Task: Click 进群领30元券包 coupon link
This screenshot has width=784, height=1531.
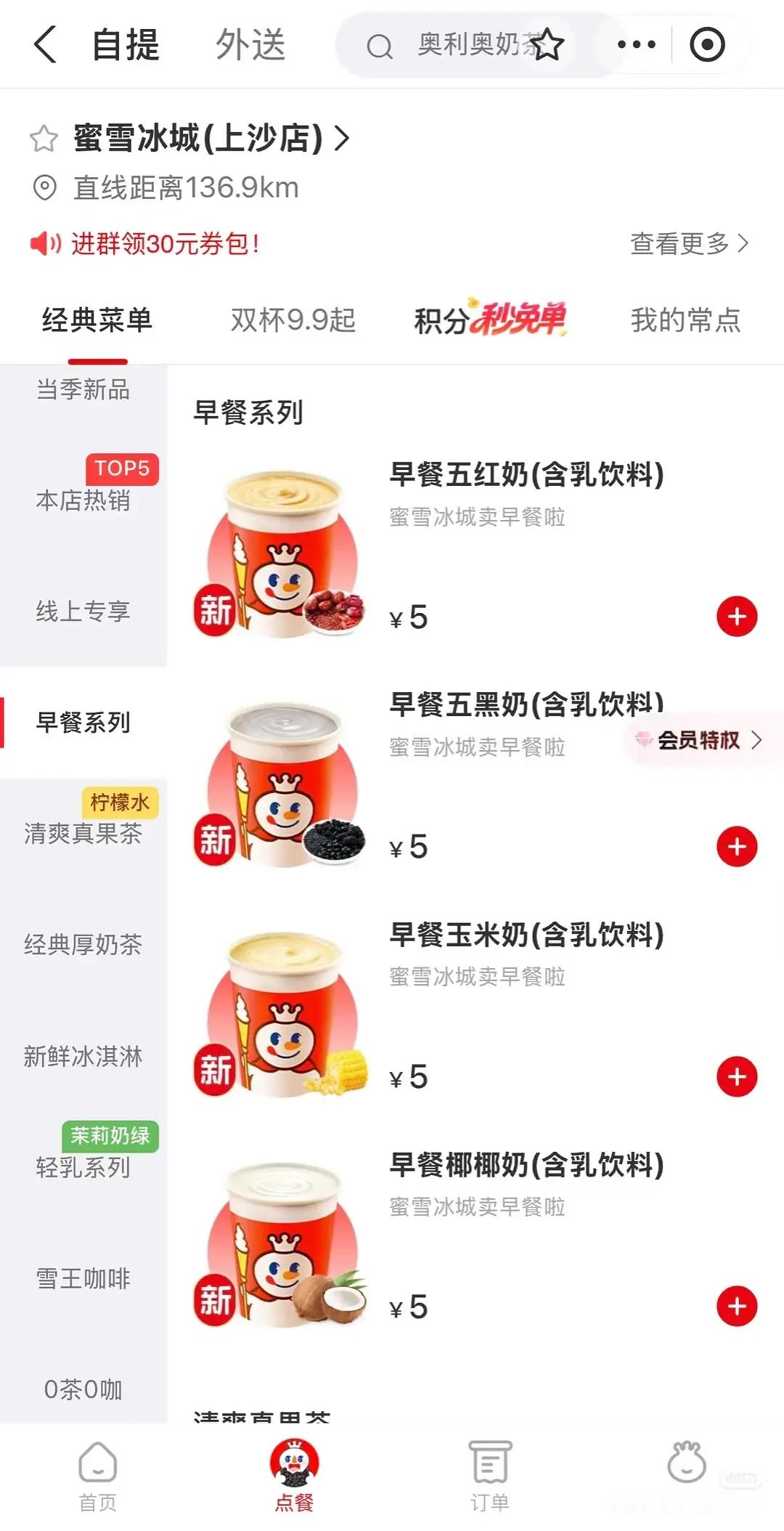Action: (163, 244)
